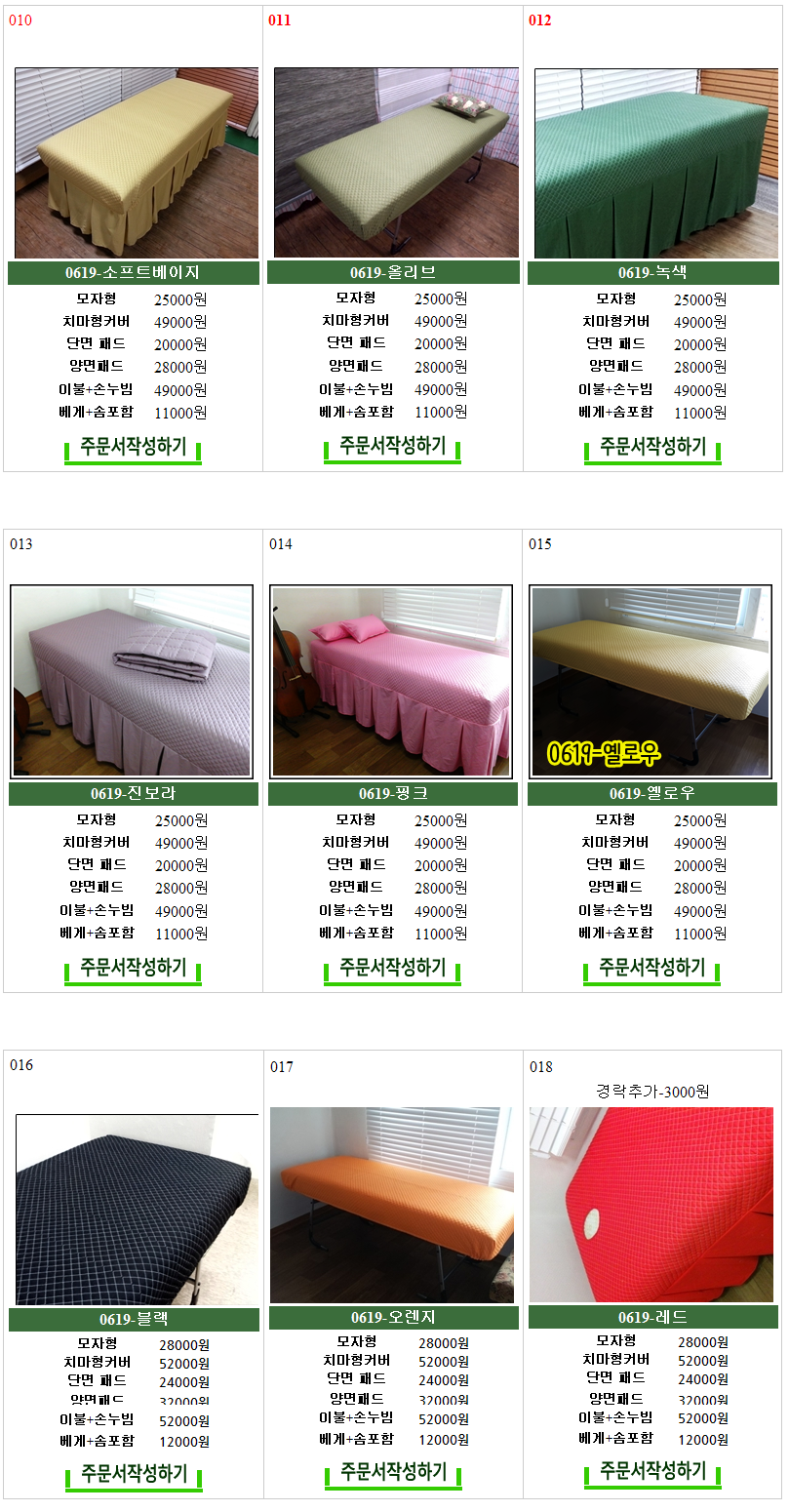Open order form for 0619-블랙
789x1512 pixels.
(134, 1474)
